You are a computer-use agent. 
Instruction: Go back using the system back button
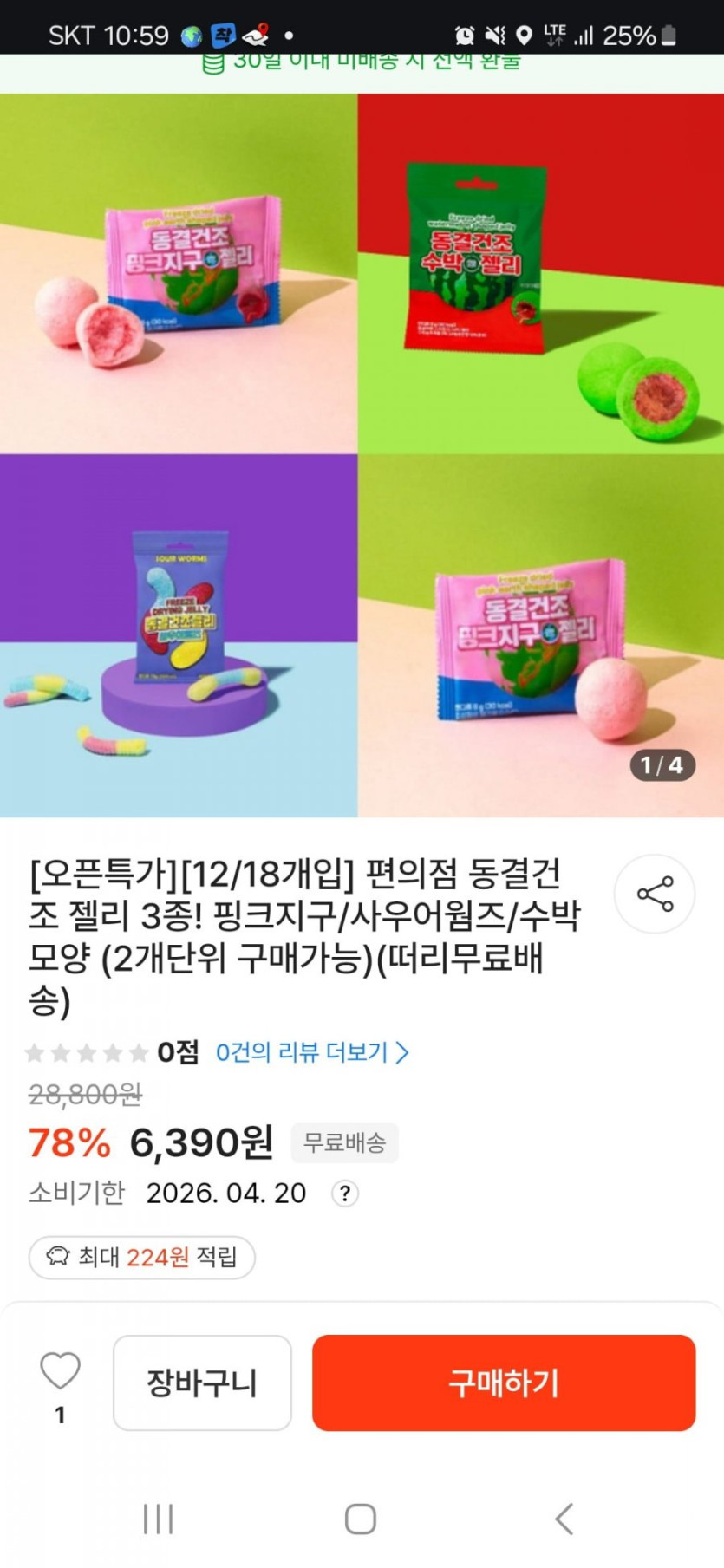coord(564,1519)
